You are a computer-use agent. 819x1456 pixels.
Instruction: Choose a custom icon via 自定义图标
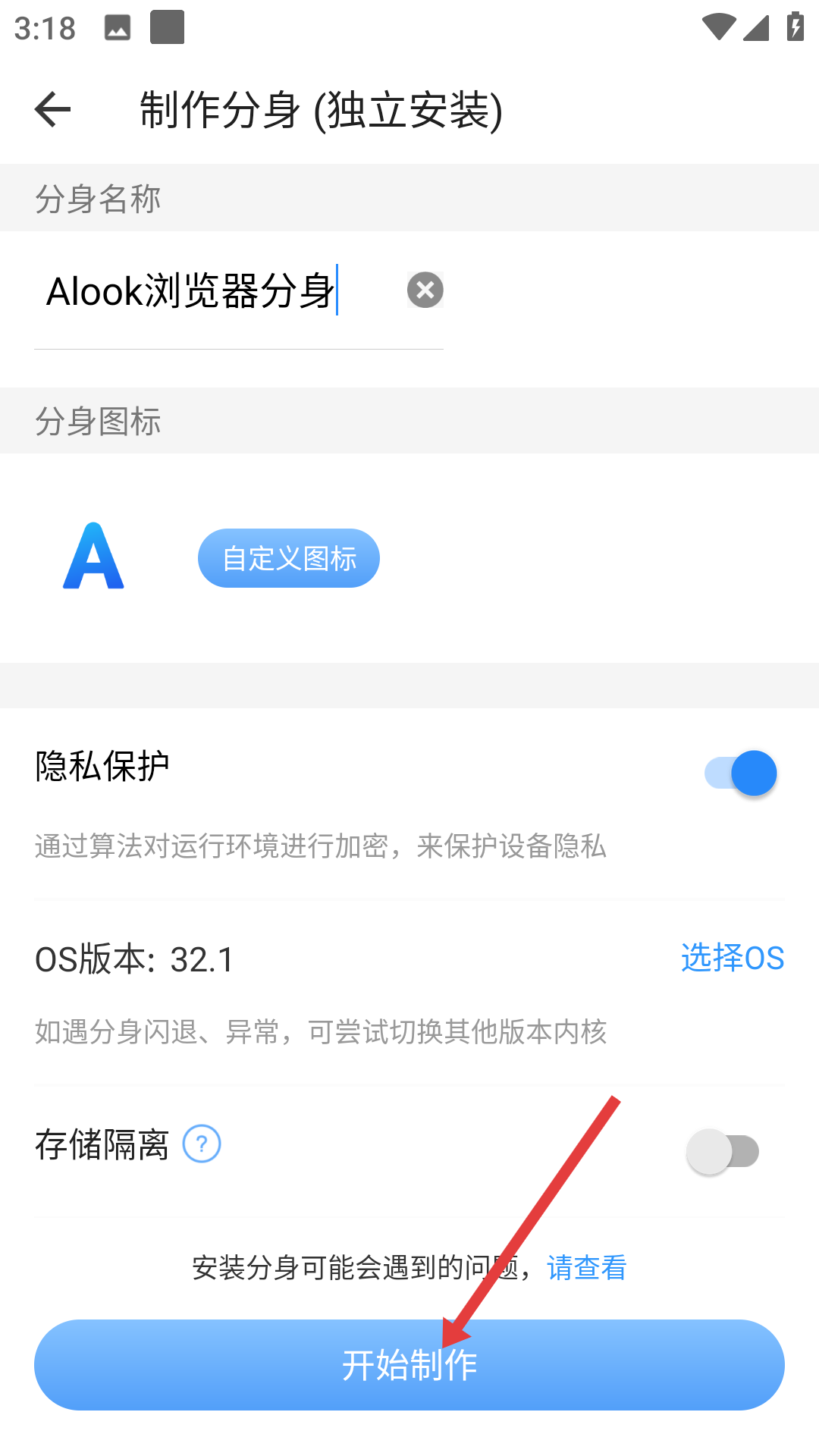pos(289,559)
